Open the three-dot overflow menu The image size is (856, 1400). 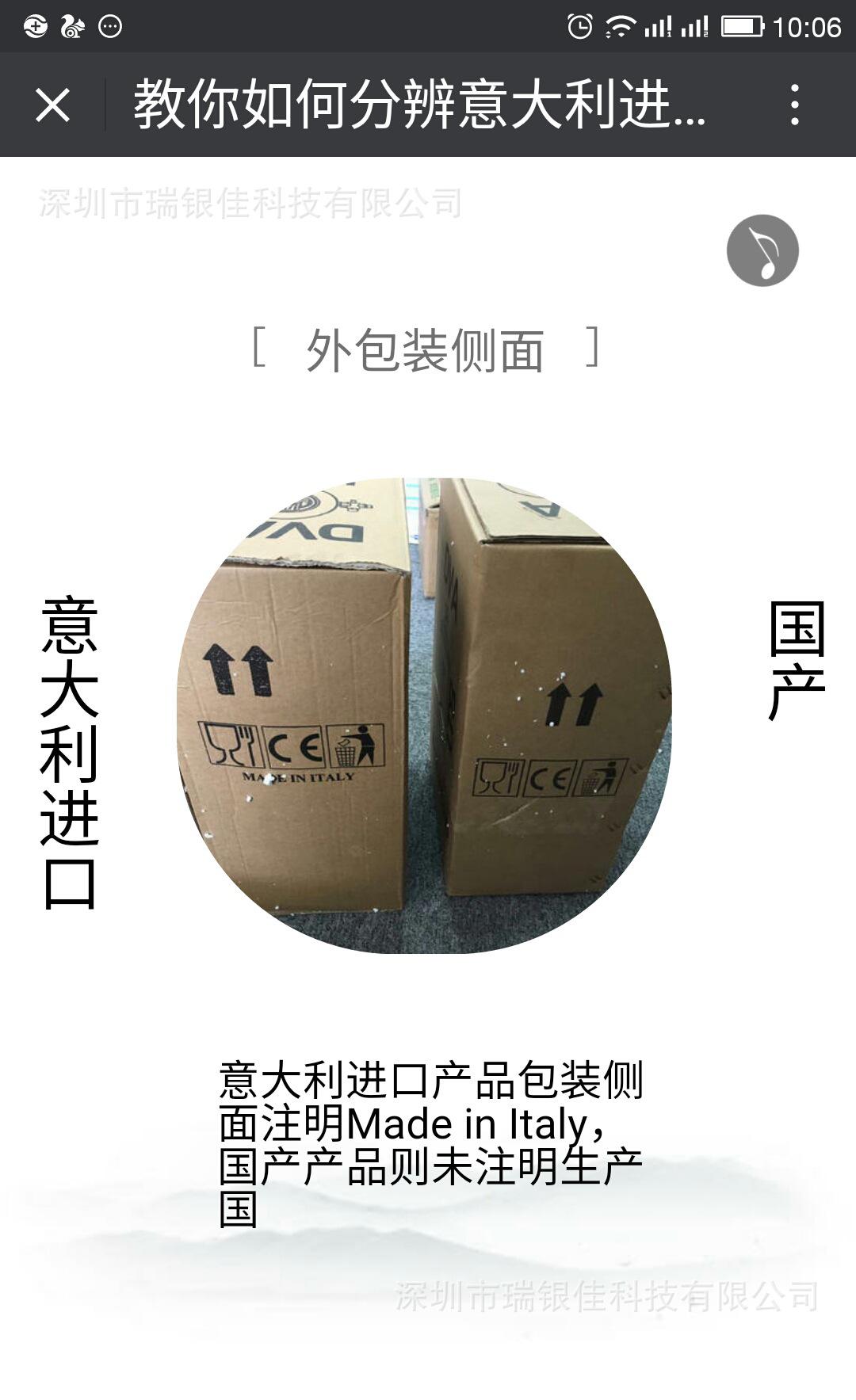794,105
